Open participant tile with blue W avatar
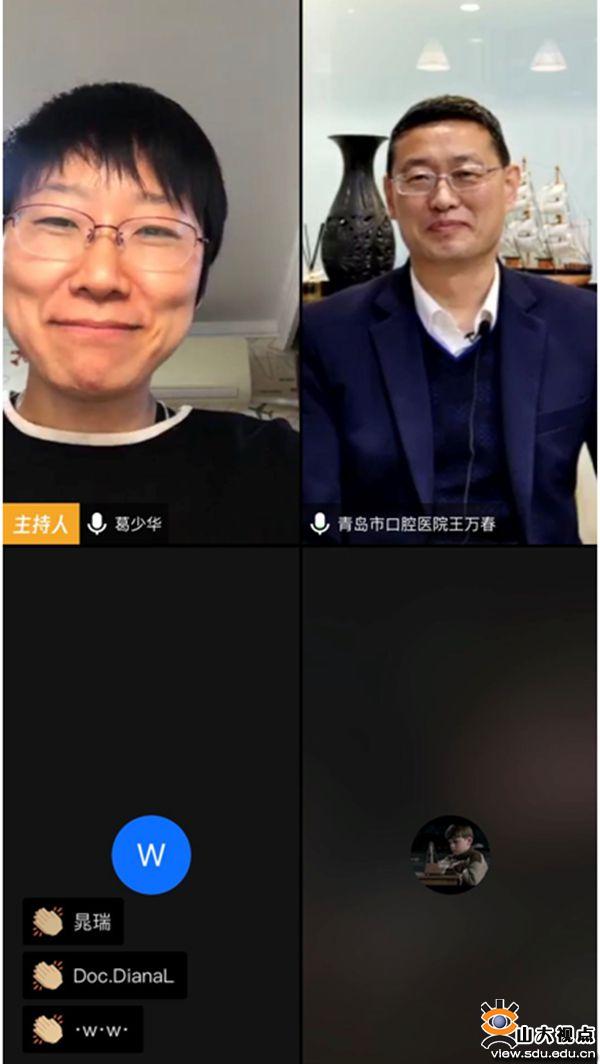The width and height of the screenshot is (600, 1064). click(151, 854)
